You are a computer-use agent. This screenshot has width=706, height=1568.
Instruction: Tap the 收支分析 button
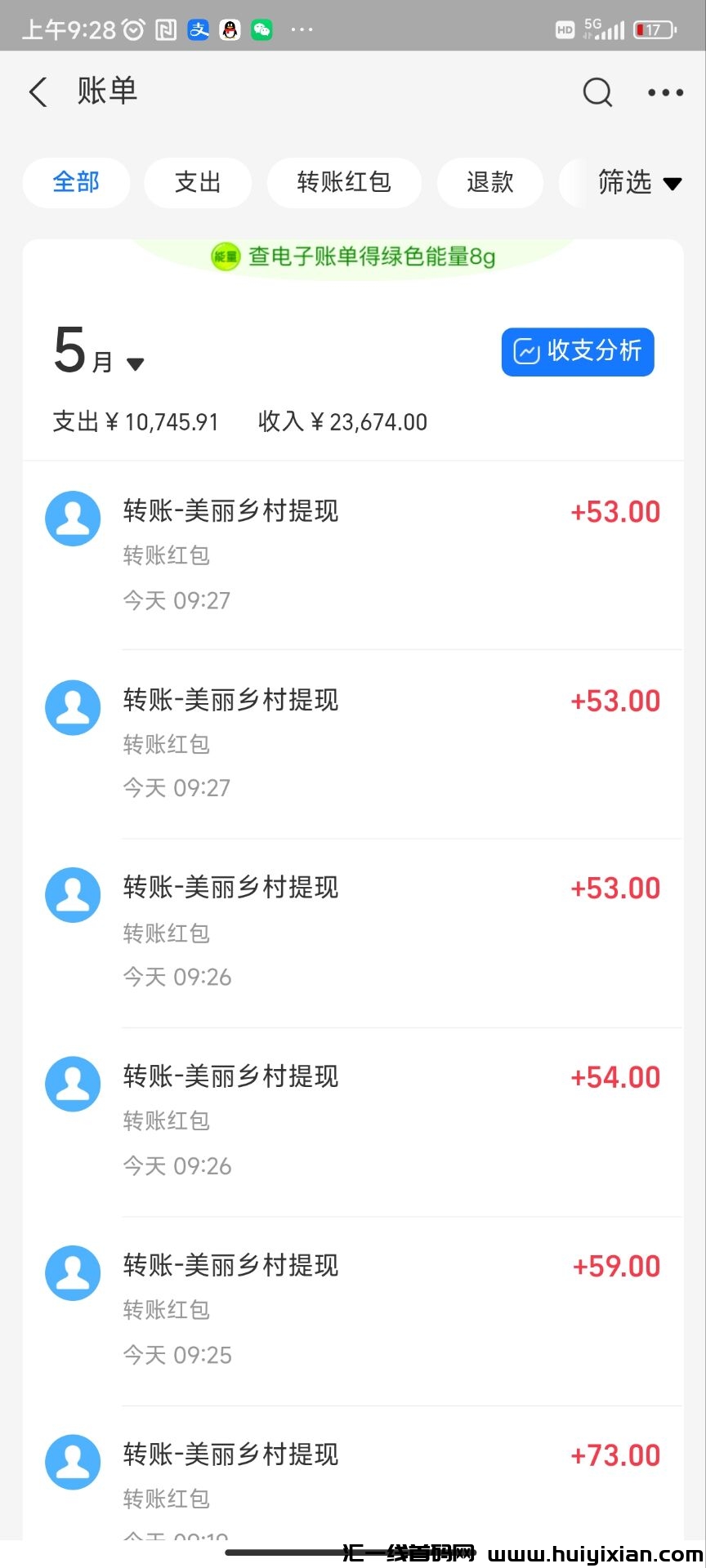(577, 351)
